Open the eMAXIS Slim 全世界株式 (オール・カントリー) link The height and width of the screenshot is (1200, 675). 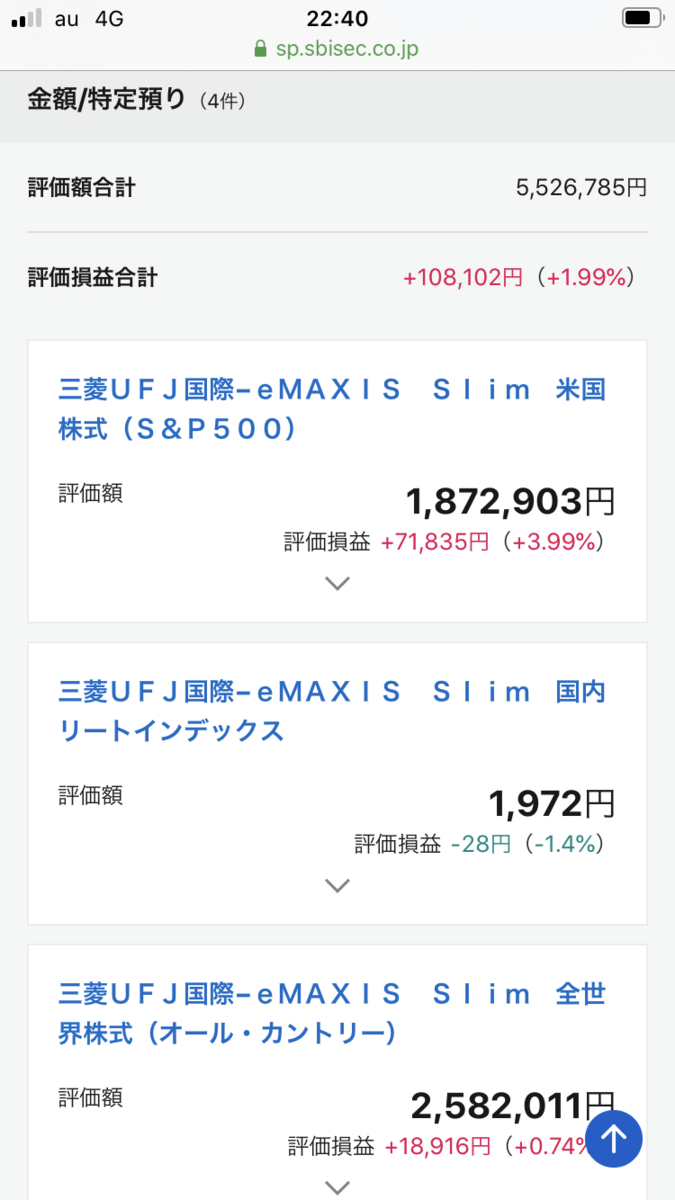click(x=332, y=1013)
